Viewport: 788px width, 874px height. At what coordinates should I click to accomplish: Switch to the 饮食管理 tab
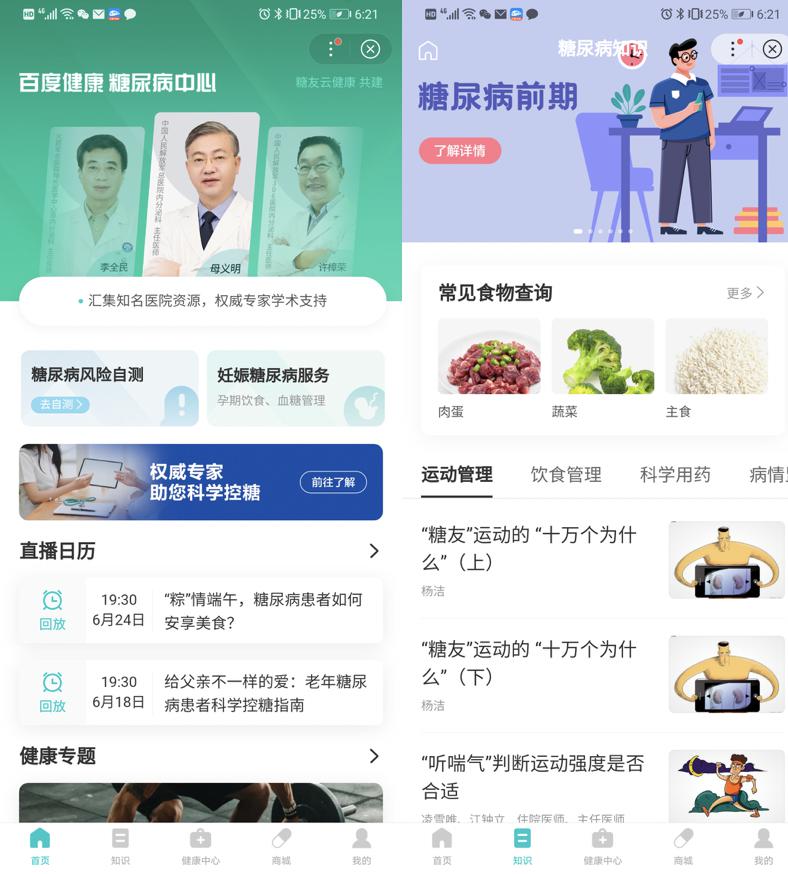pyautogui.click(x=566, y=475)
